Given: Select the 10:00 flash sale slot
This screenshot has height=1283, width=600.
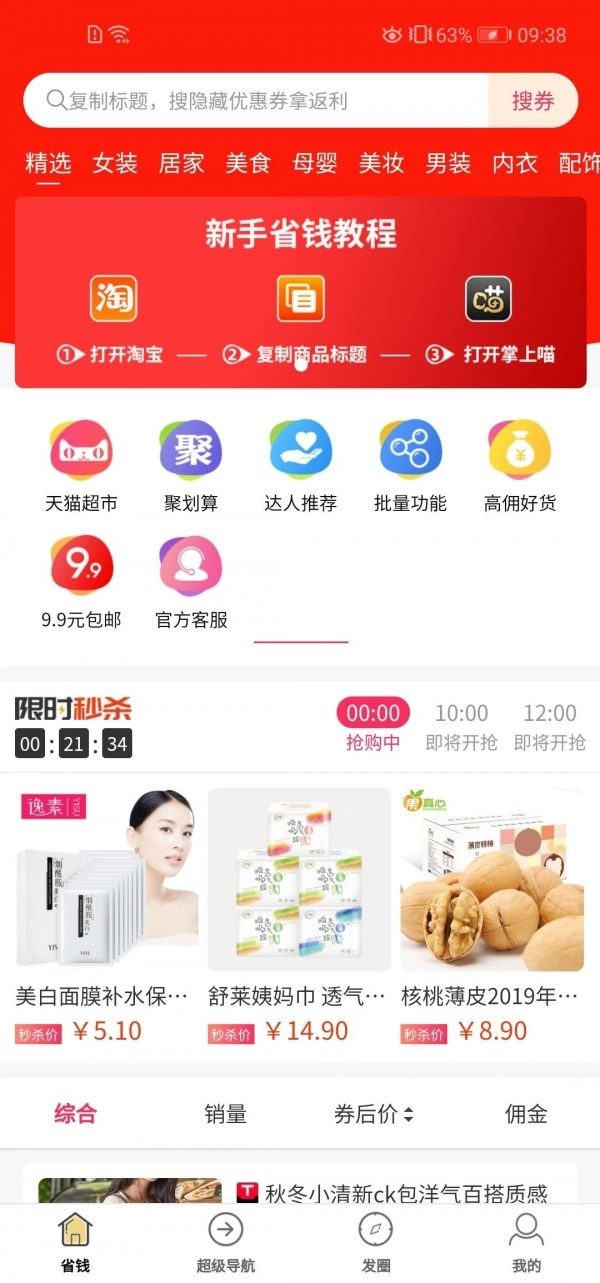Looking at the screenshot, I should click(461, 726).
